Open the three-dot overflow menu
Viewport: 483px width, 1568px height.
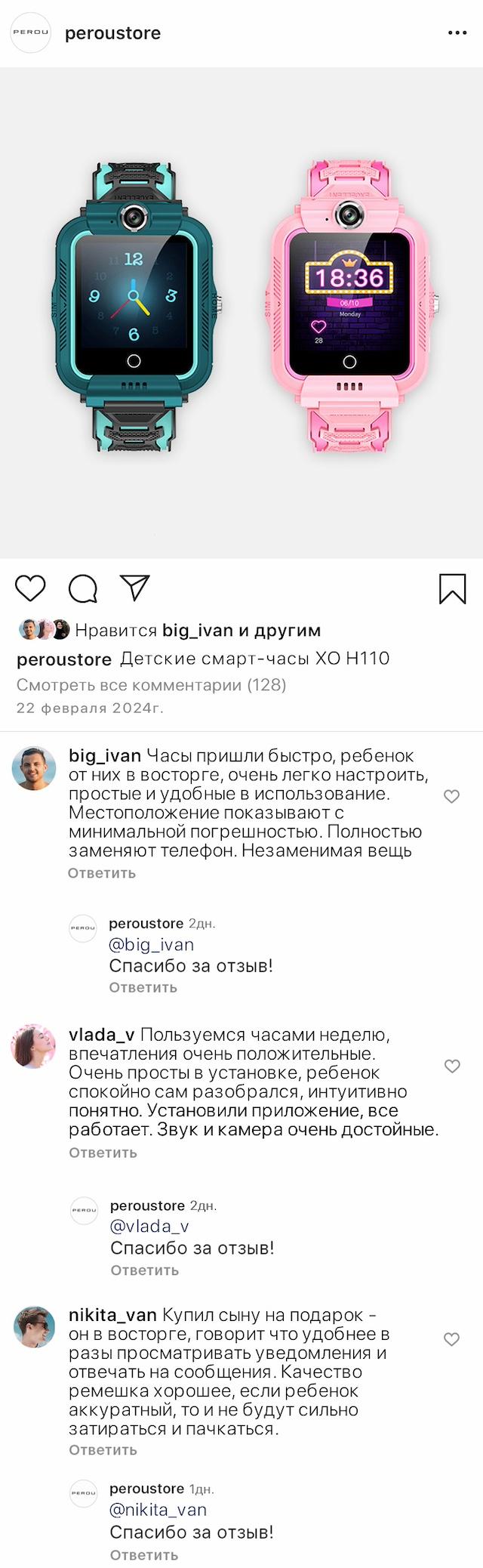[x=457, y=33]
